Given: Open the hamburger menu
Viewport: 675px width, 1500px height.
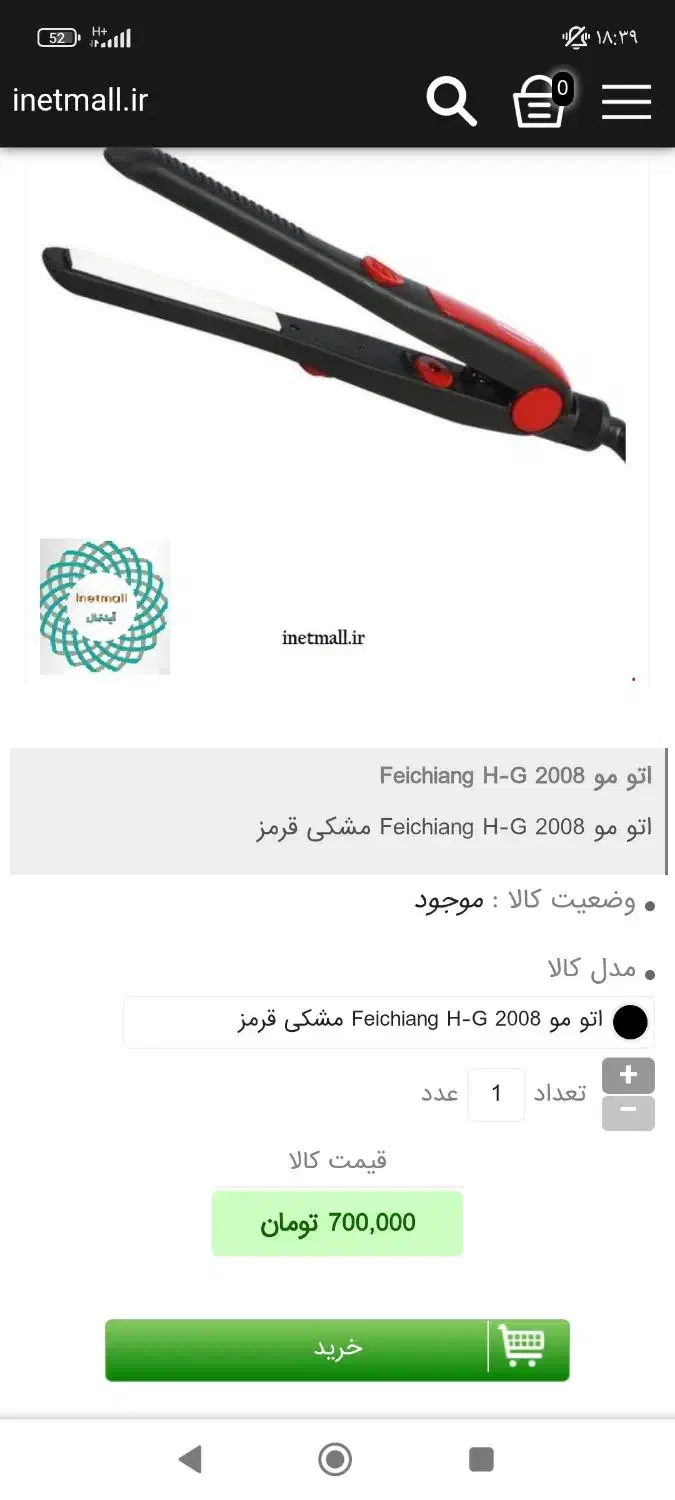Looking at the screenshot, I should click(627, 101).
